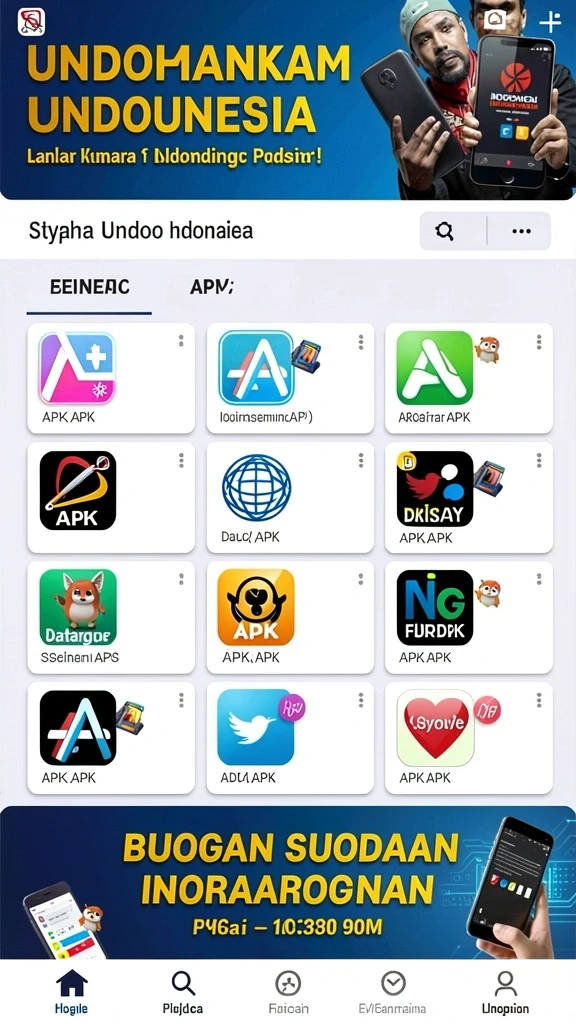
Task: Open the DKISAY app card
Action: [x=469, y=498]
